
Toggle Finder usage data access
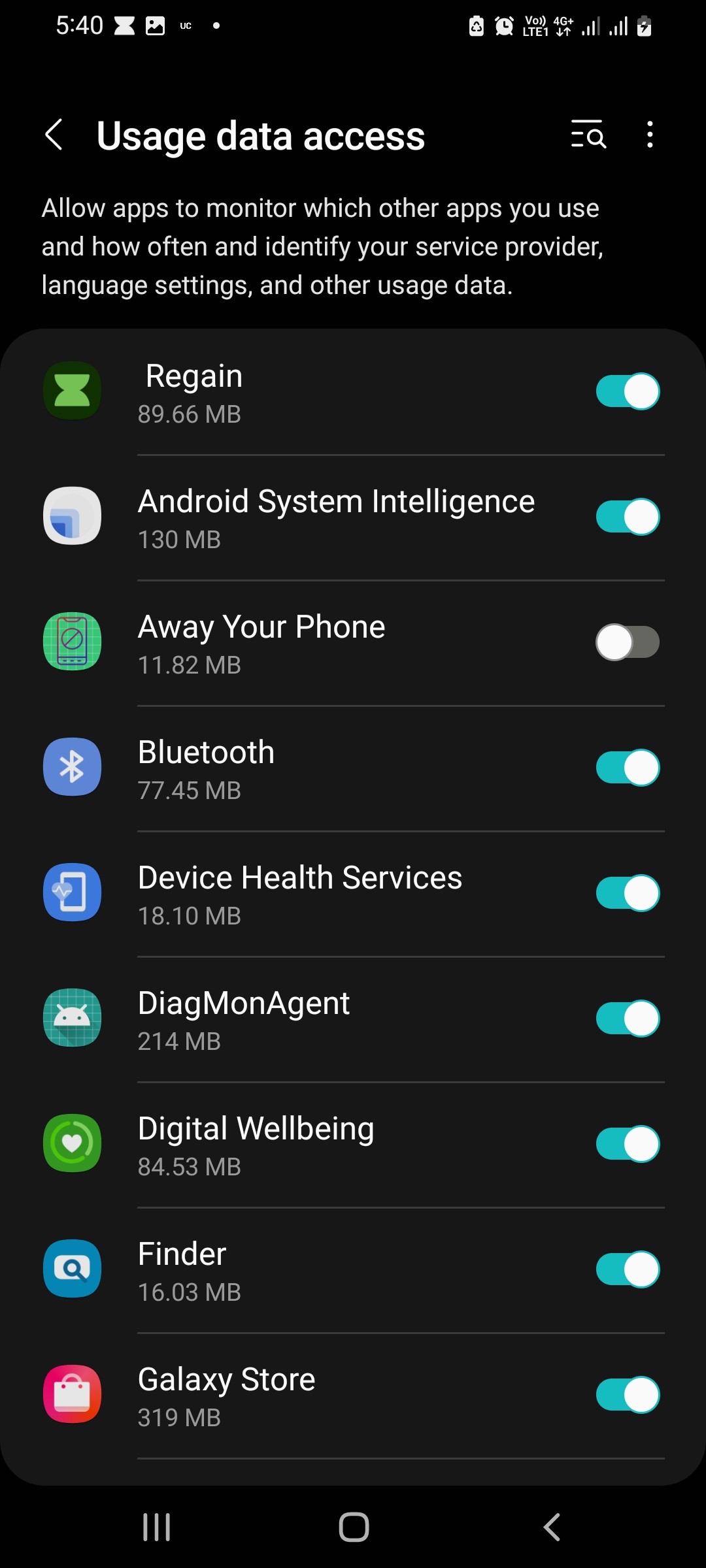(627, 1269)
